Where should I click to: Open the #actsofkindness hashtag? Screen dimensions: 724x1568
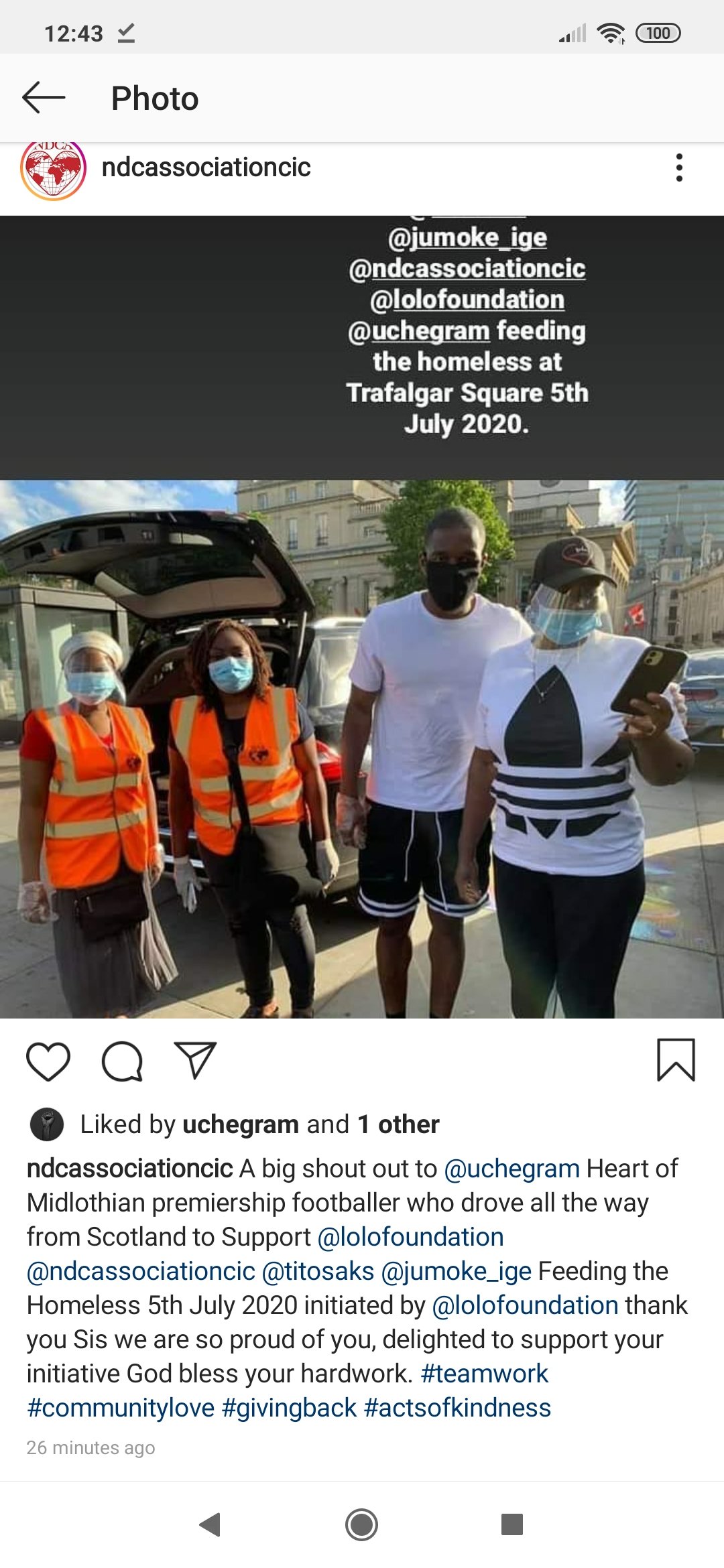(457, 1408)
